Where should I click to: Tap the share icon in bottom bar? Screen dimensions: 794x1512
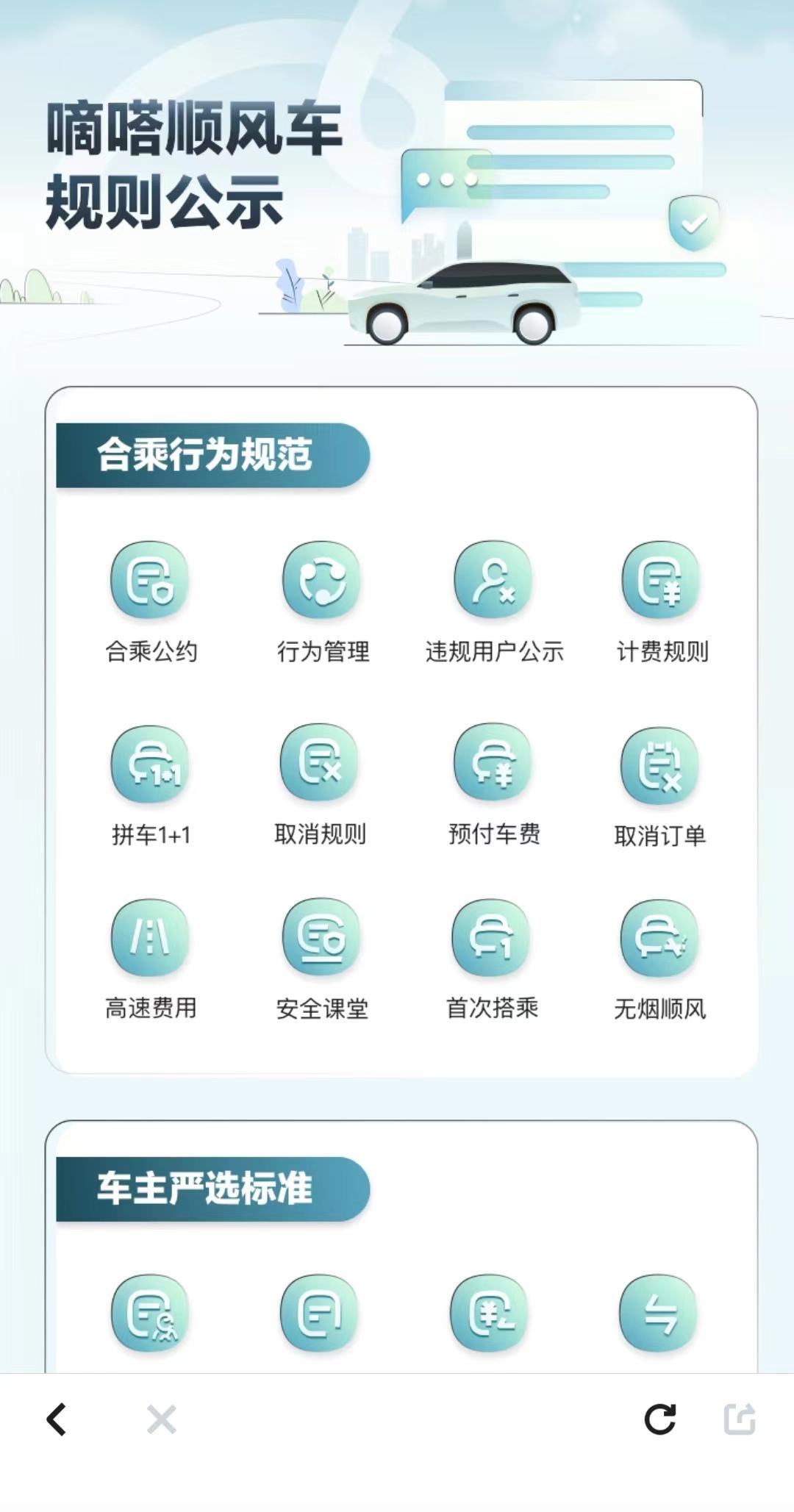[740, 1419]
